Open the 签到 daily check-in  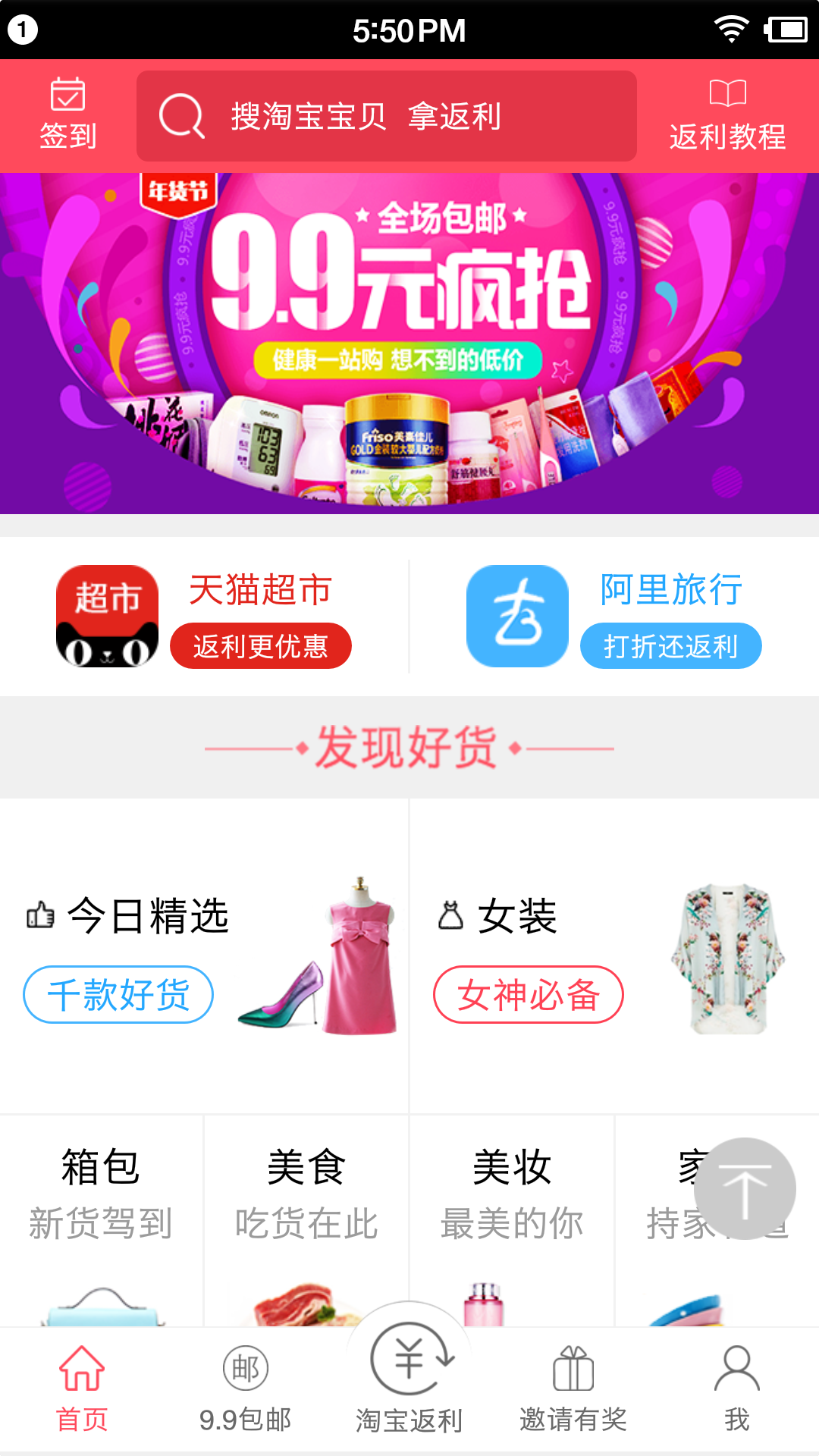tap(68, 115)
